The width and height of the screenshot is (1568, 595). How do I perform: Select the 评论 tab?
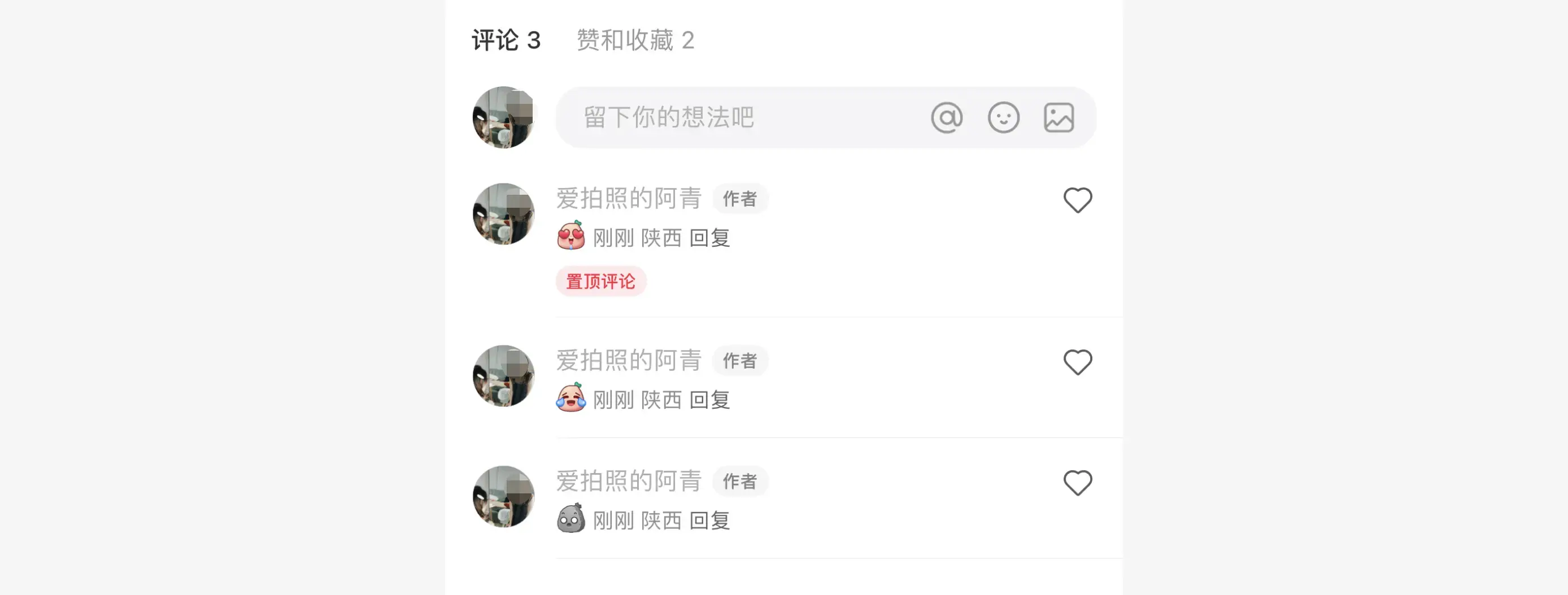[506, 40]
